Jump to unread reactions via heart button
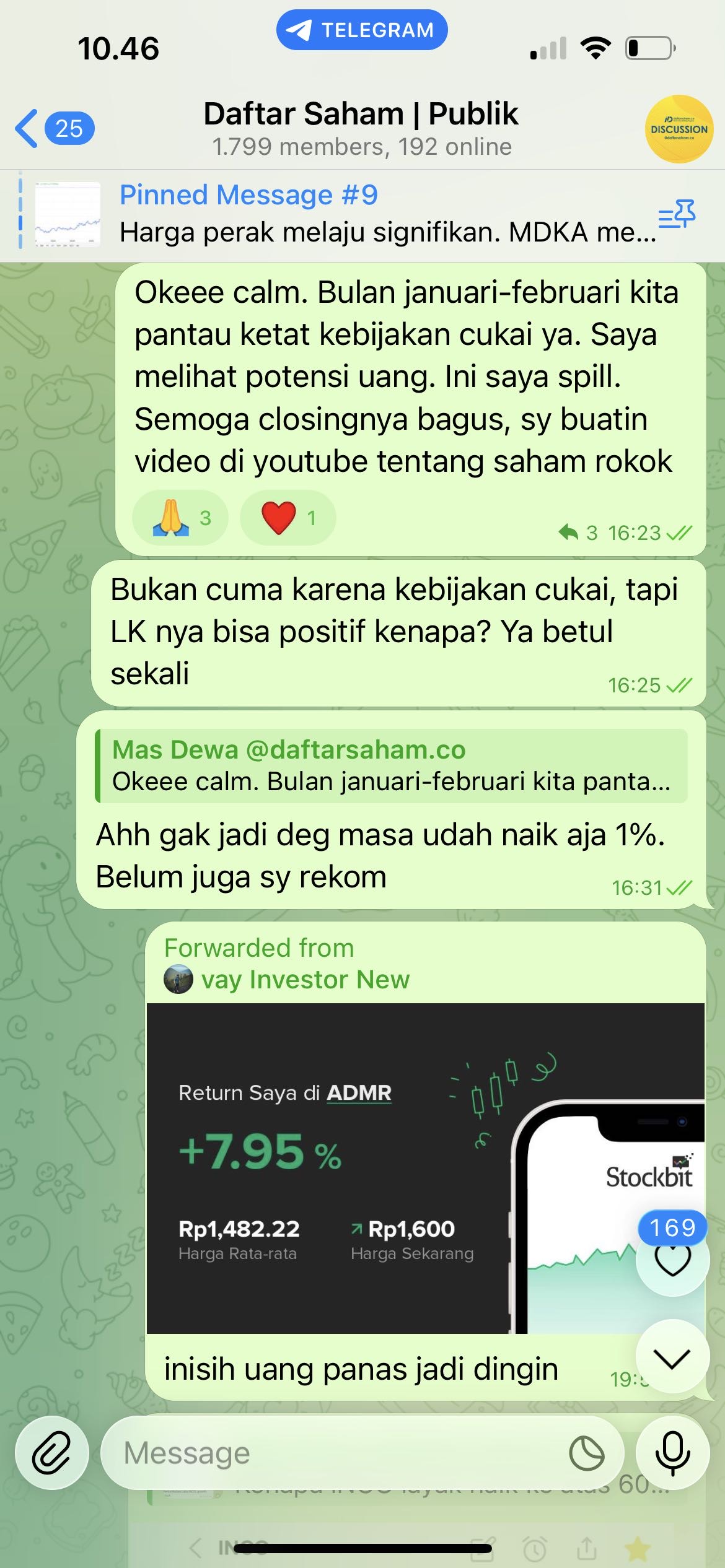 click(x=672, y=1258)
